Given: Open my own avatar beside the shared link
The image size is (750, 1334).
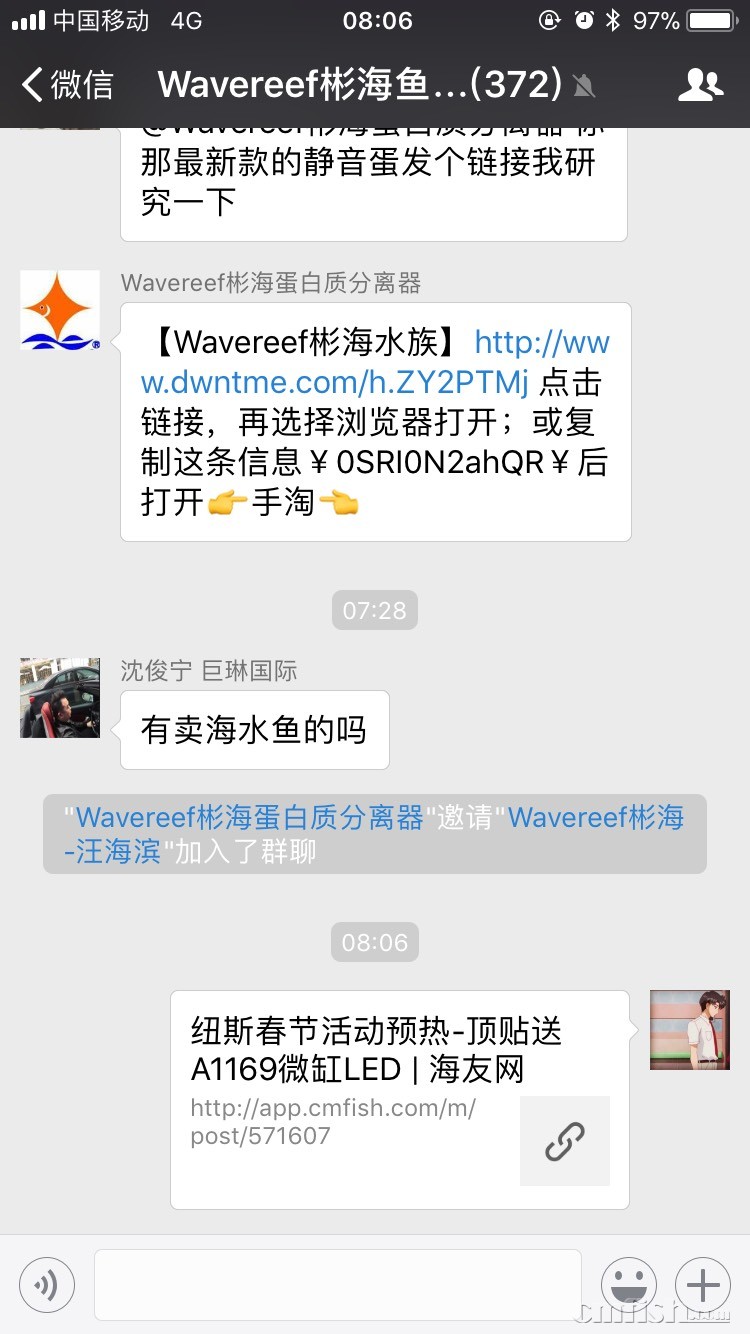Looking at the screenshot, I should (x=690, y=1030).
